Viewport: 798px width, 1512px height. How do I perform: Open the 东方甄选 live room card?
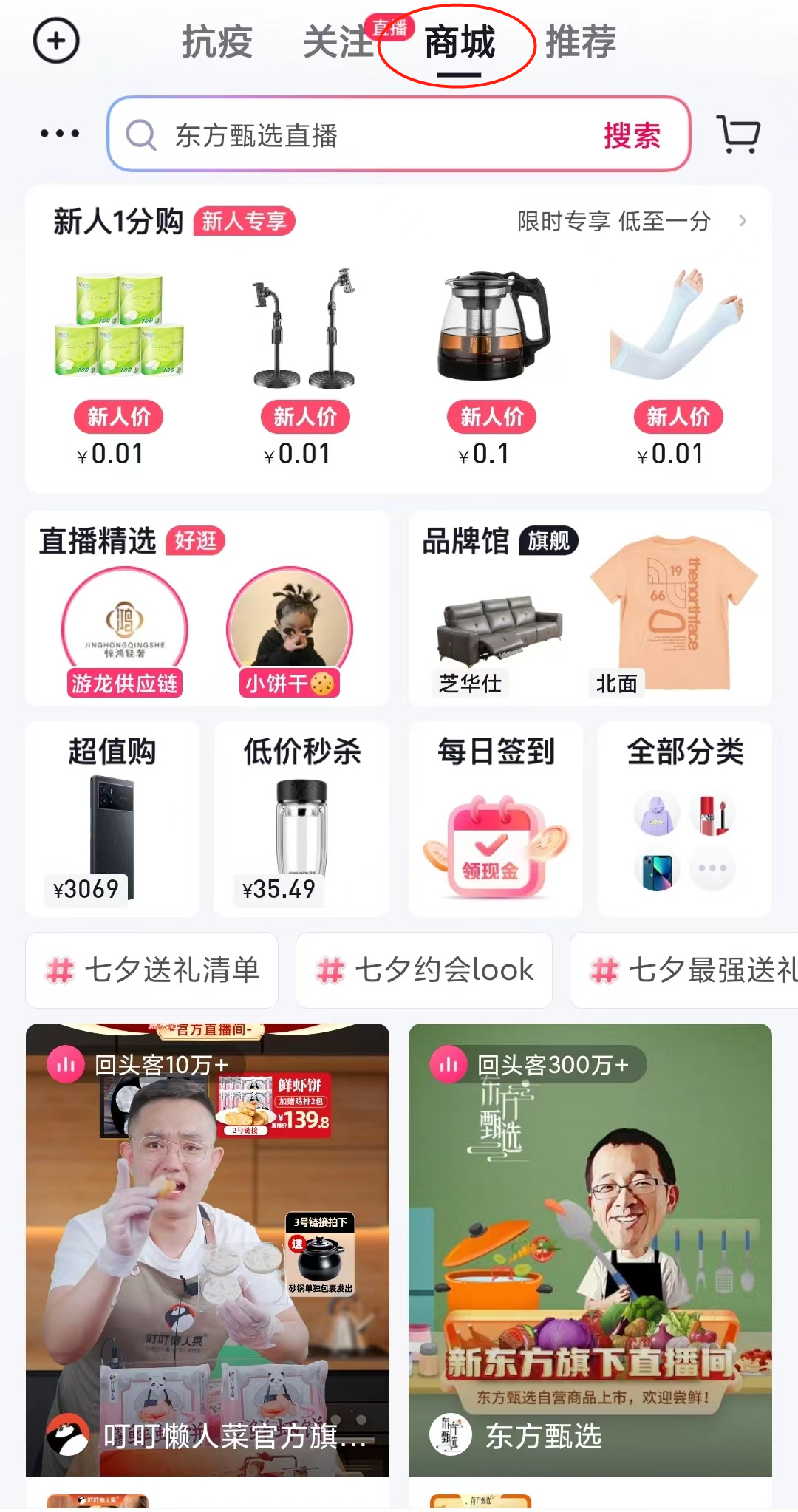click(590, 1249)
